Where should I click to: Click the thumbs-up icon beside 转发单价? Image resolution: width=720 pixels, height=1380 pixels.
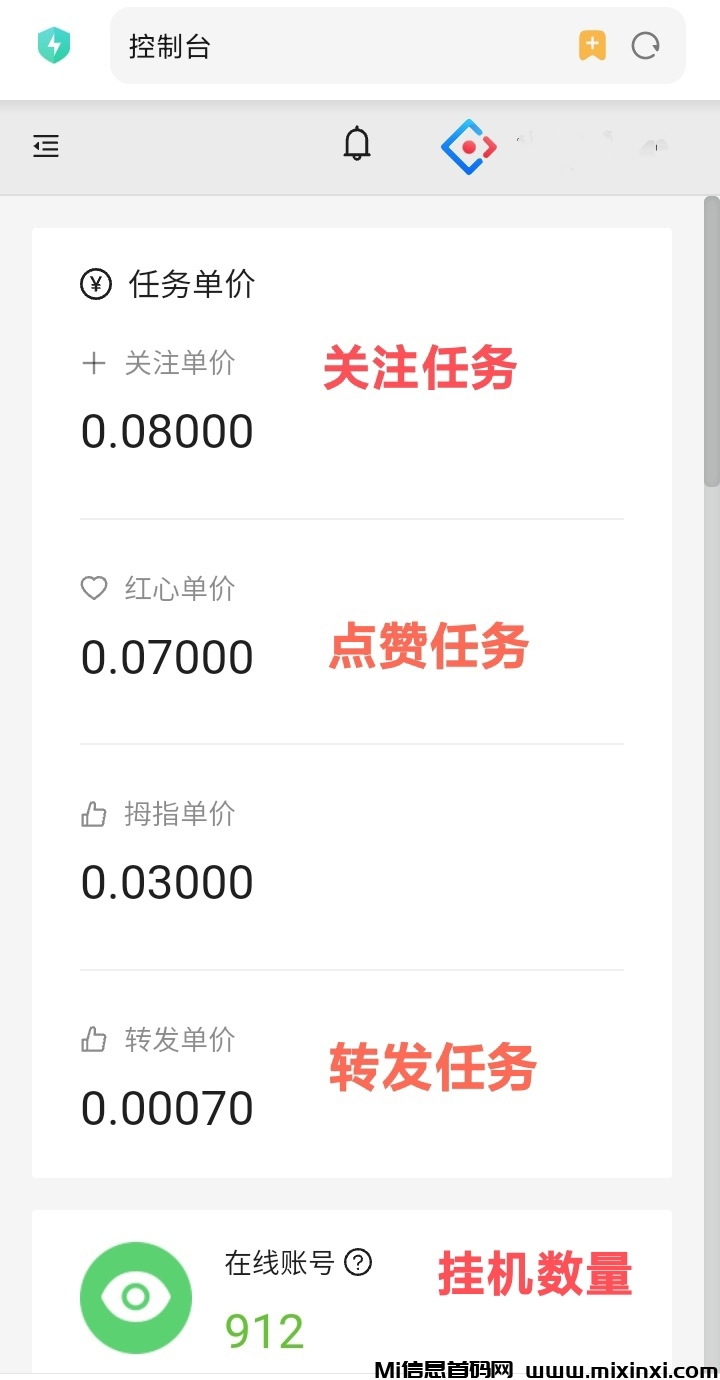93,1040
